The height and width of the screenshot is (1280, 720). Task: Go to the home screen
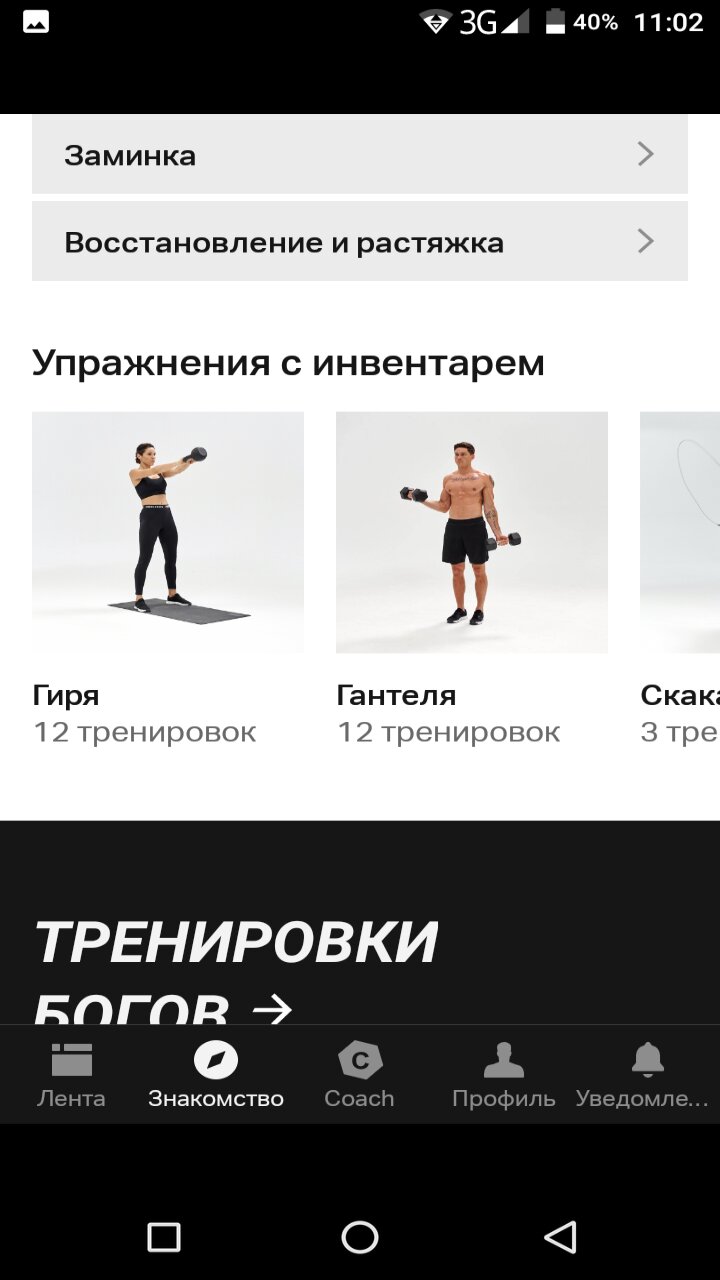click(360, 1237)
